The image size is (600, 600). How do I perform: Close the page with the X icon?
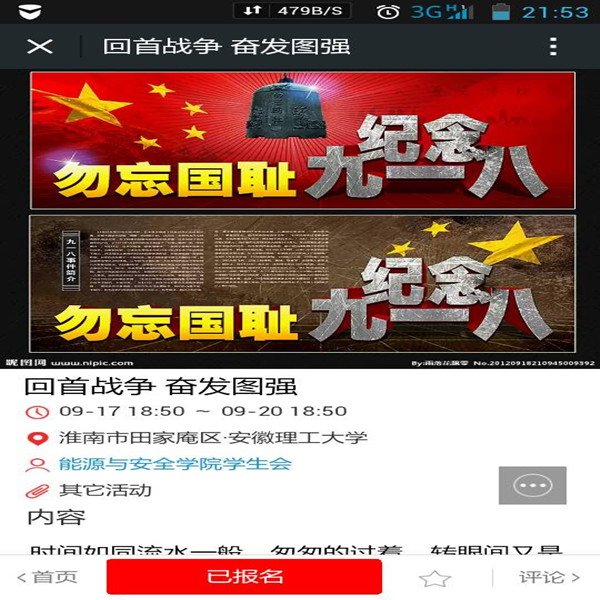coord(39,47)
